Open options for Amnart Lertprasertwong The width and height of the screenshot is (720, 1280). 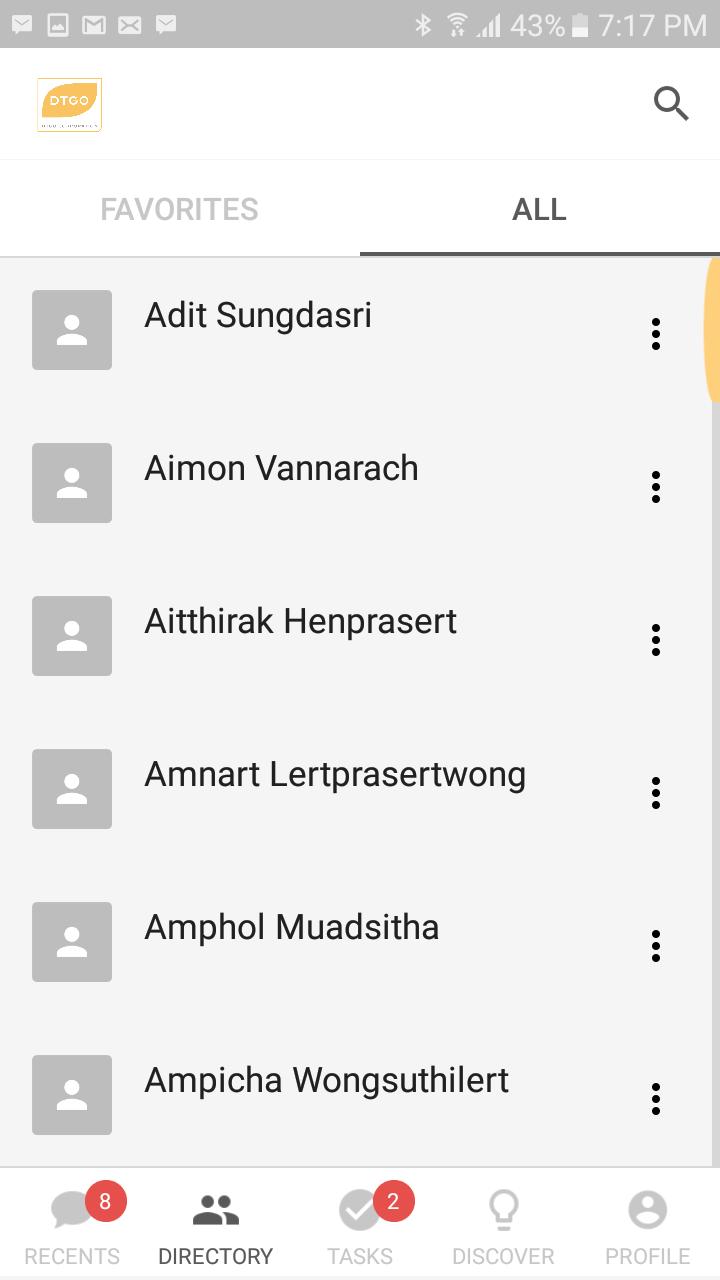pyautogui.click(x=656, y=793)
